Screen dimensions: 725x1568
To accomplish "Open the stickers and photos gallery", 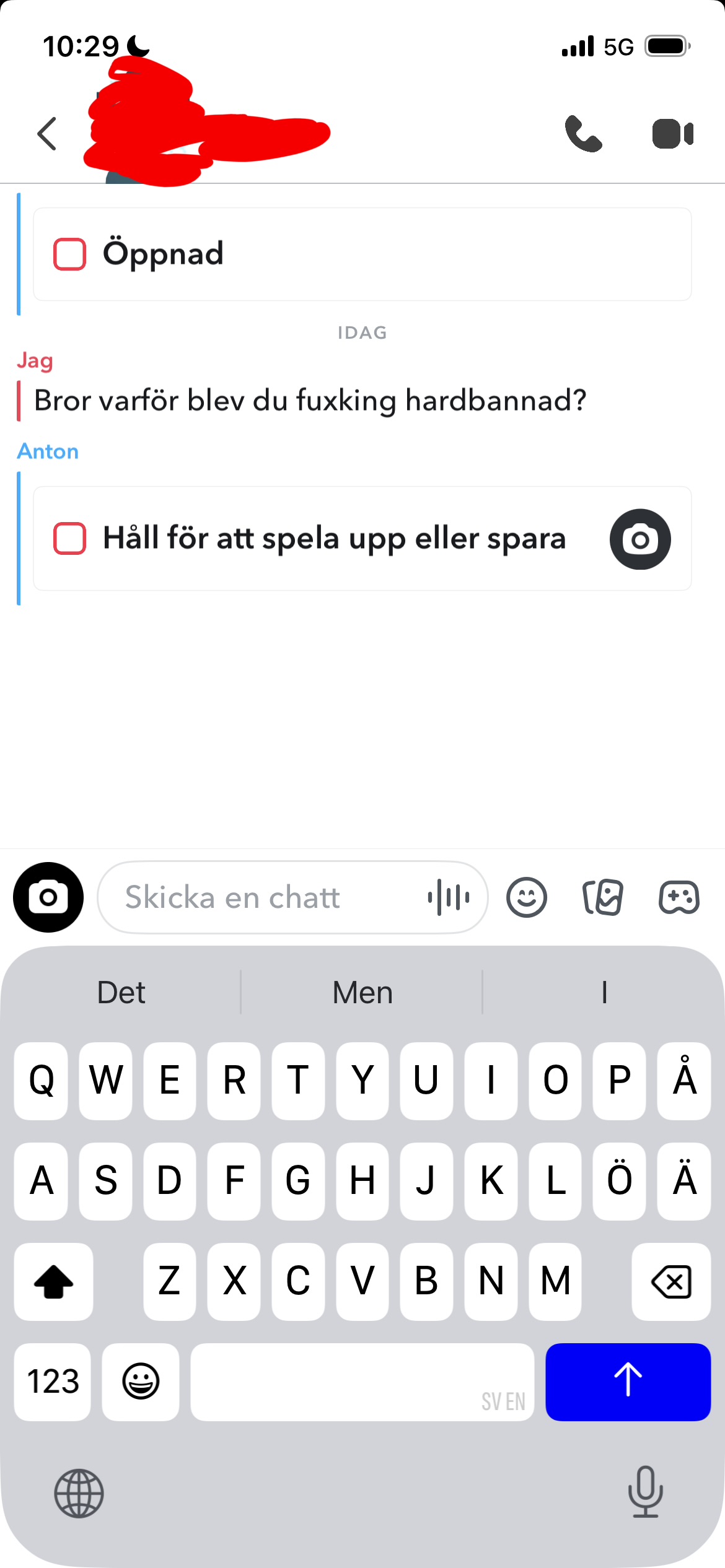I will pyautogui.click(x=603, y=897).
